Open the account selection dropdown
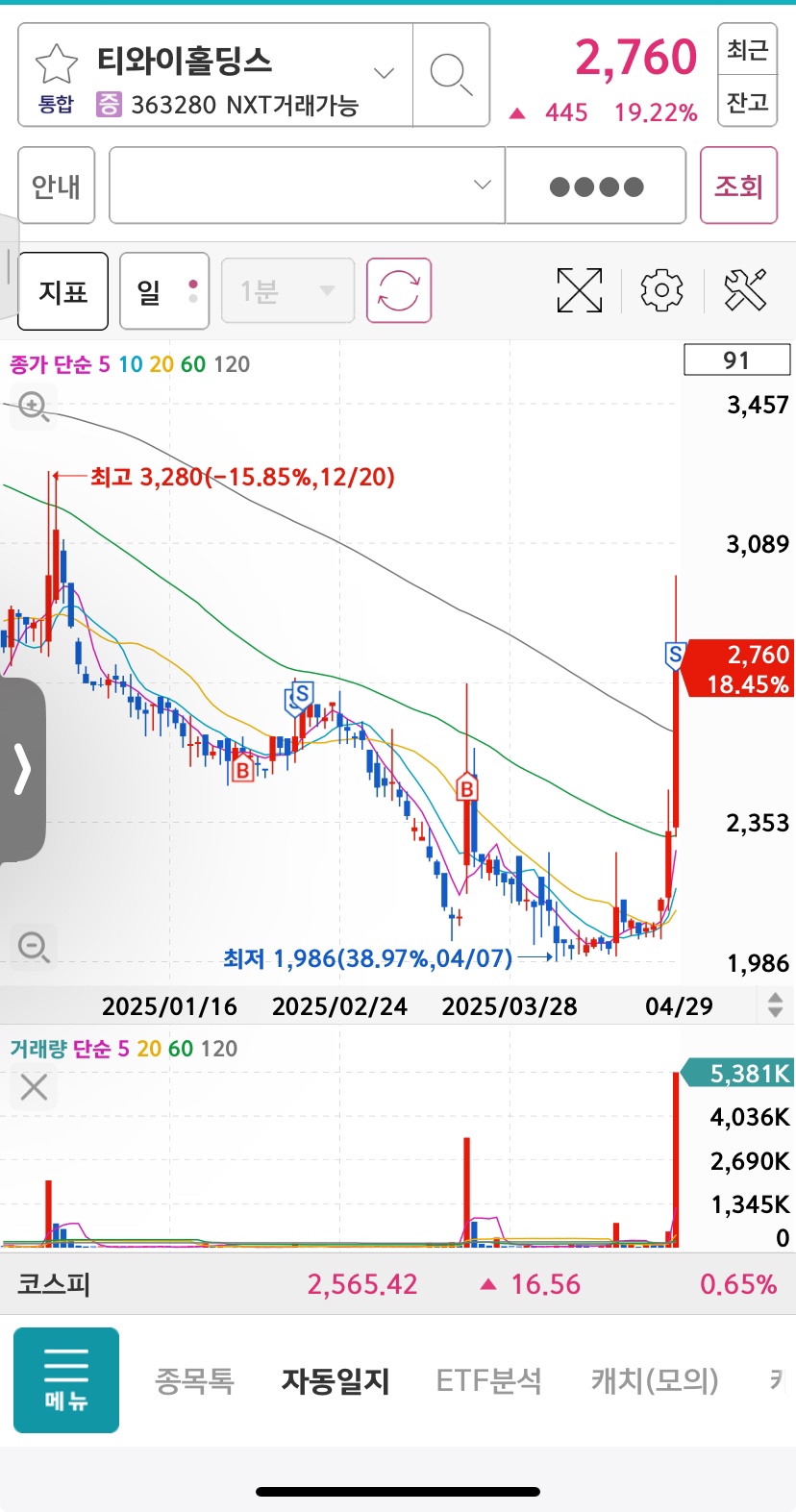Viewport: 796px width, 1512px height. [307, 186]
